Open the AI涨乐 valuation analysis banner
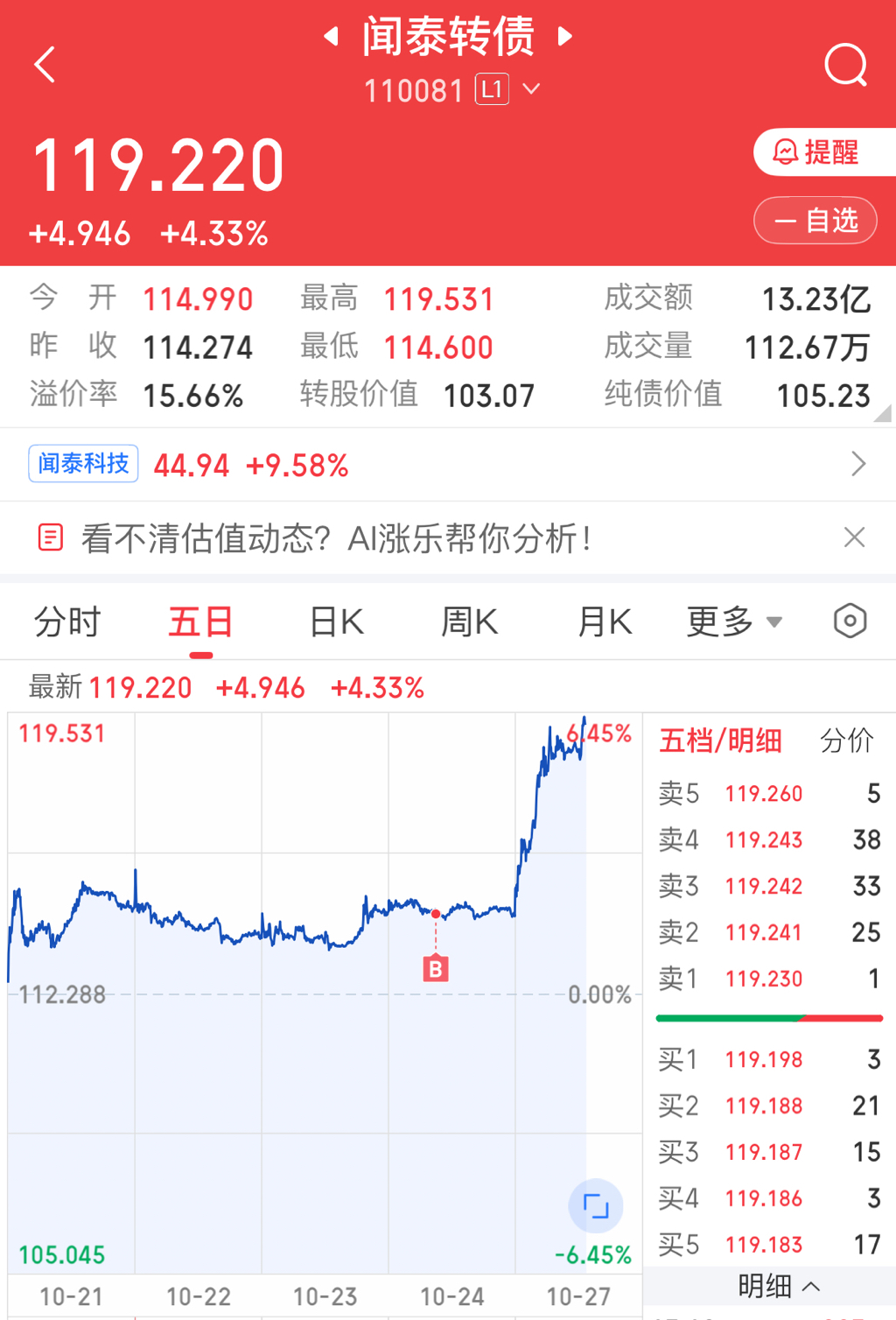This screenshot has width=896, height=1320. click(x=337, y=538)
